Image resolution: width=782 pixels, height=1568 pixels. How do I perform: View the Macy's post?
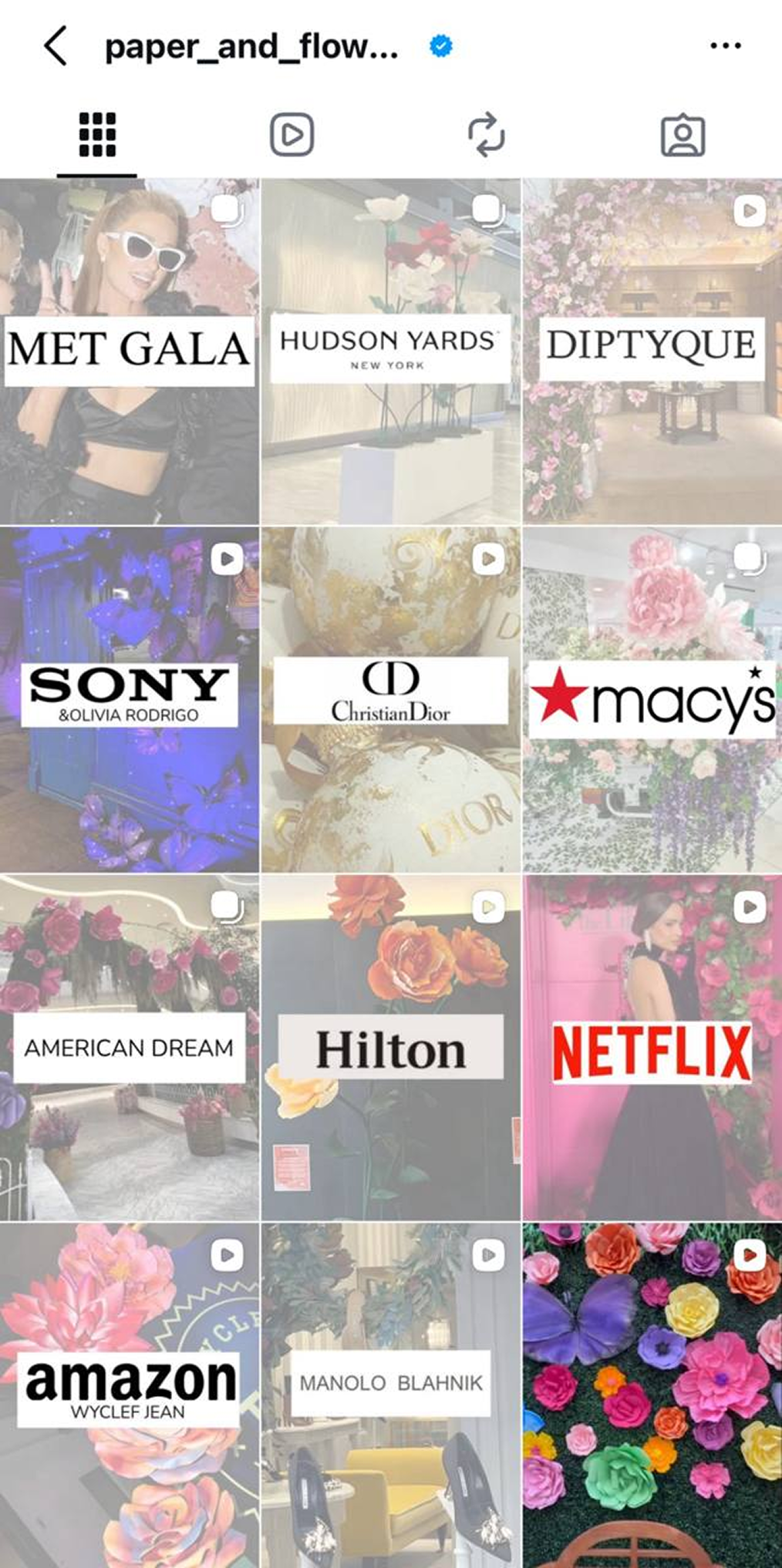(652, 698)
